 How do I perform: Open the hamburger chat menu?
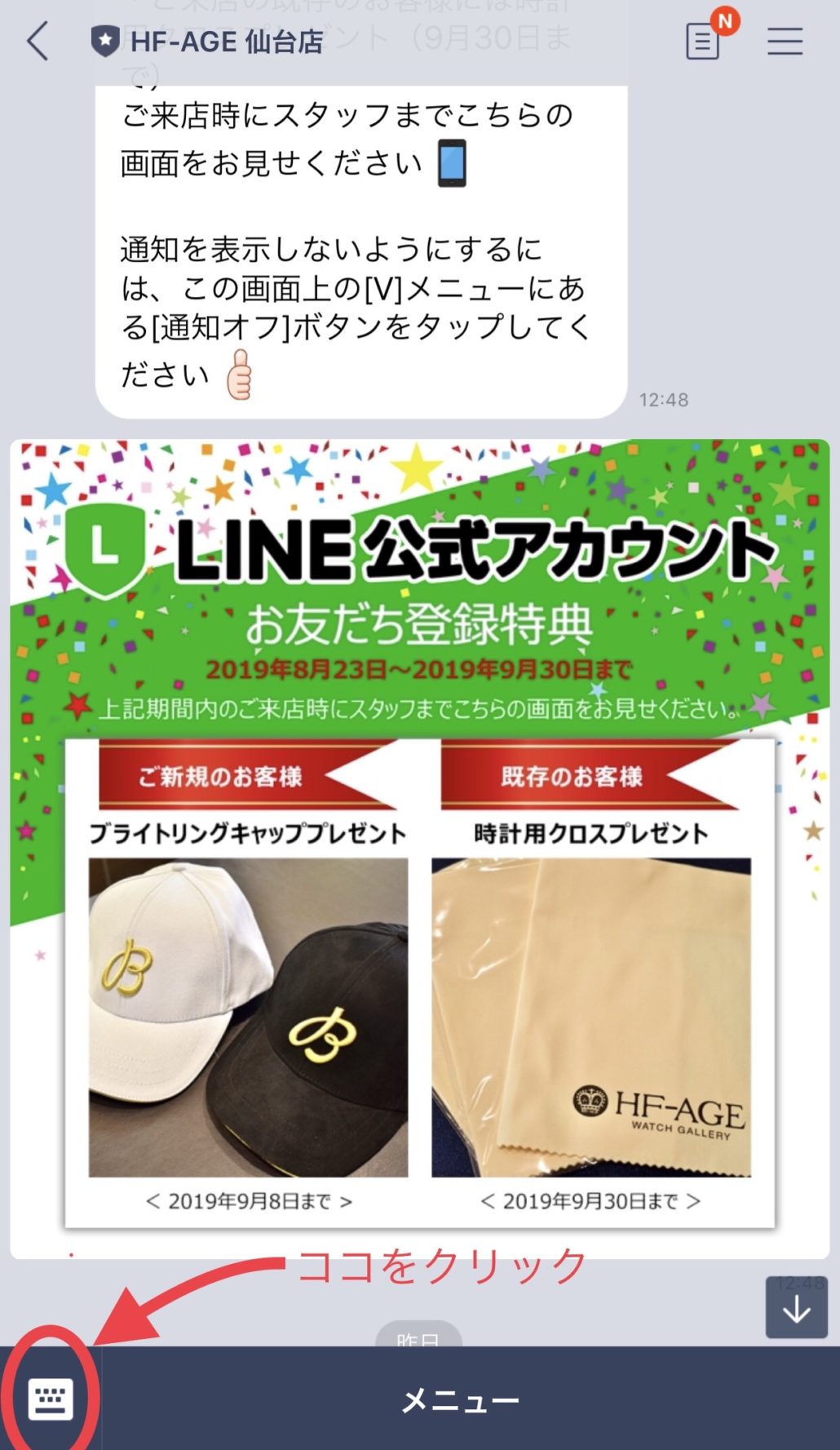tap(785, 41)
